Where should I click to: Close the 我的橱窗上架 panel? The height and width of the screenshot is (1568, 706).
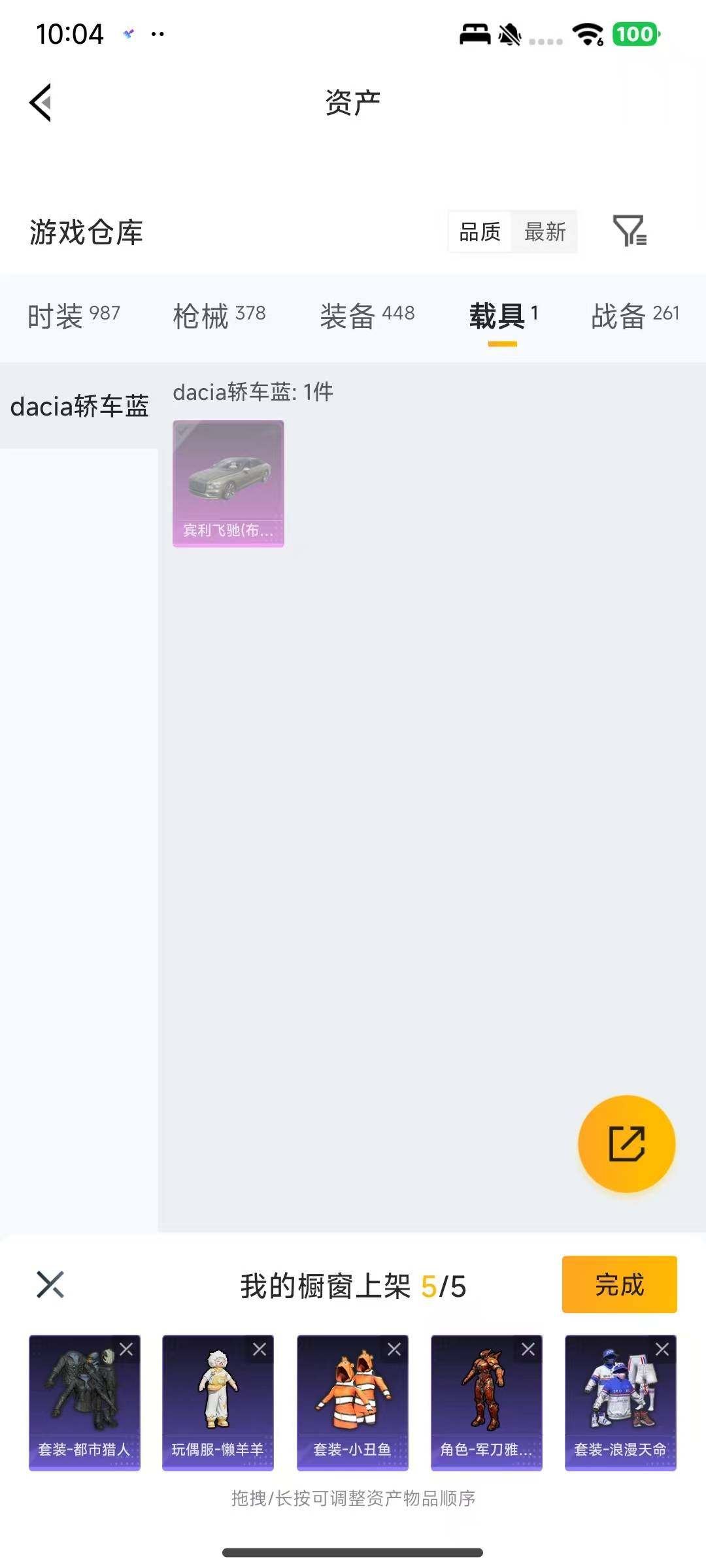50,1284
